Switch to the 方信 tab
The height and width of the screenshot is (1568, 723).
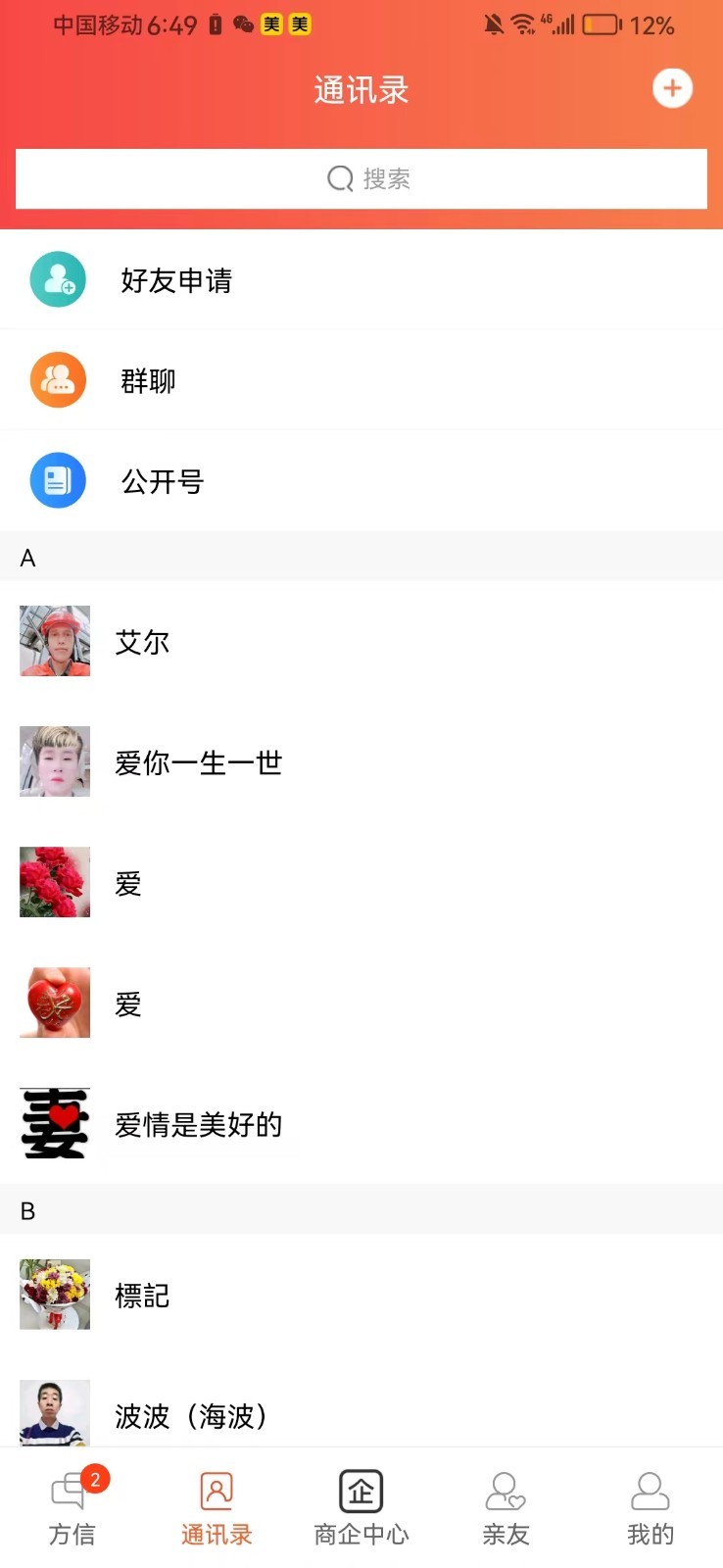click(72, 1508)
